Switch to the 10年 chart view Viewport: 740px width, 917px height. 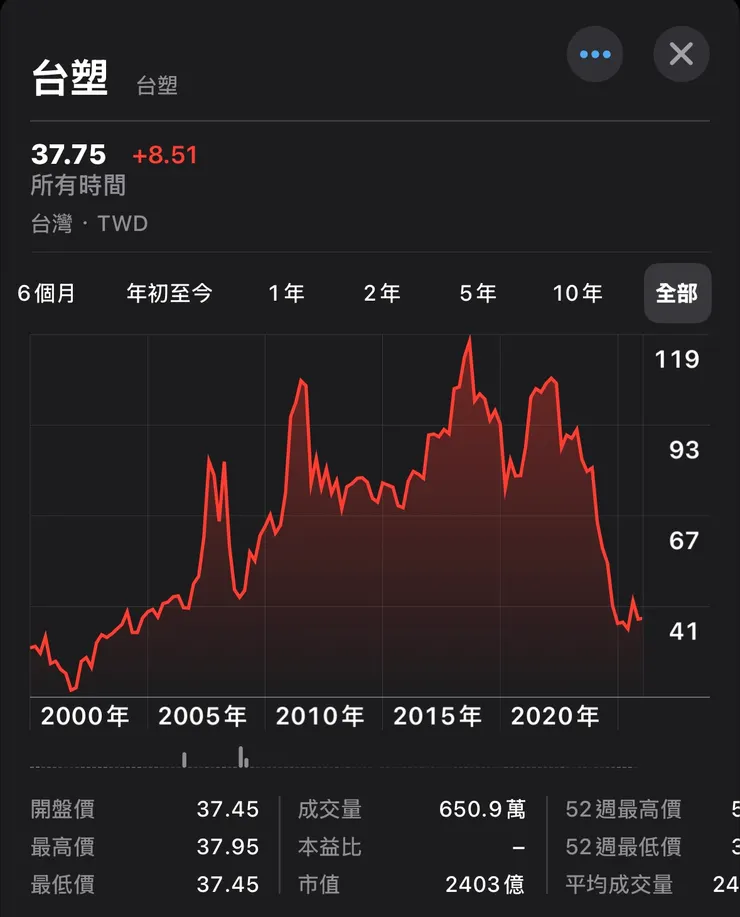coord(578,294)
